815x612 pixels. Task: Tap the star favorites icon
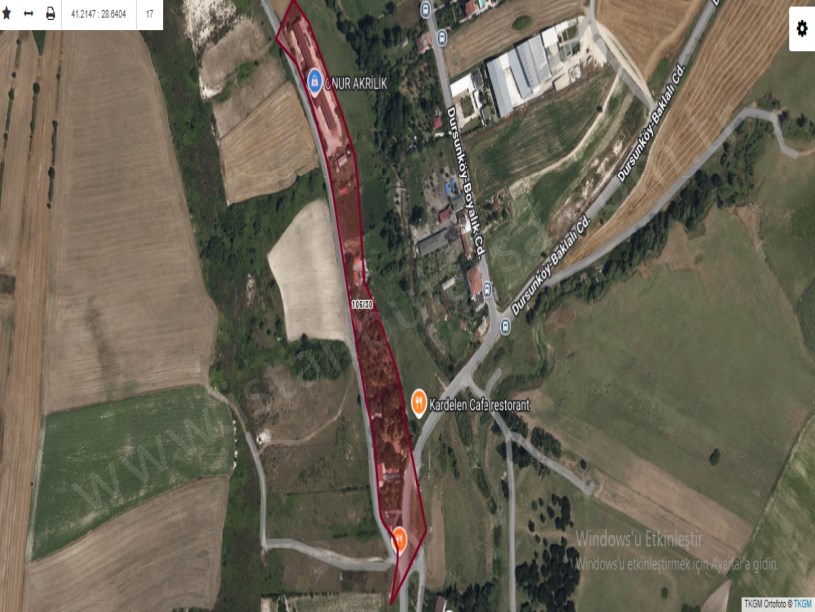pyautogui.click(x=7, y=15)
